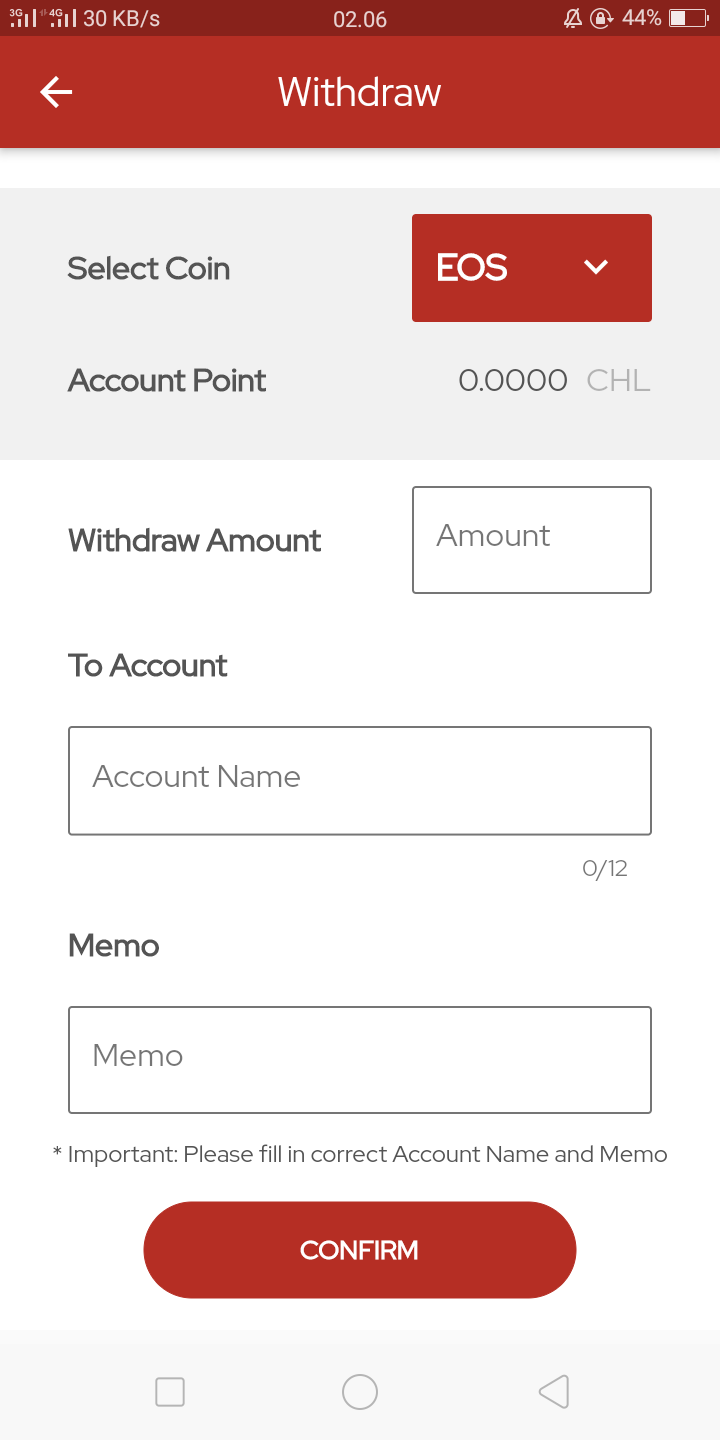The height and width of the screenshot is (1440, 720).
Task: Select the Memo text field
Action: 359,1059
